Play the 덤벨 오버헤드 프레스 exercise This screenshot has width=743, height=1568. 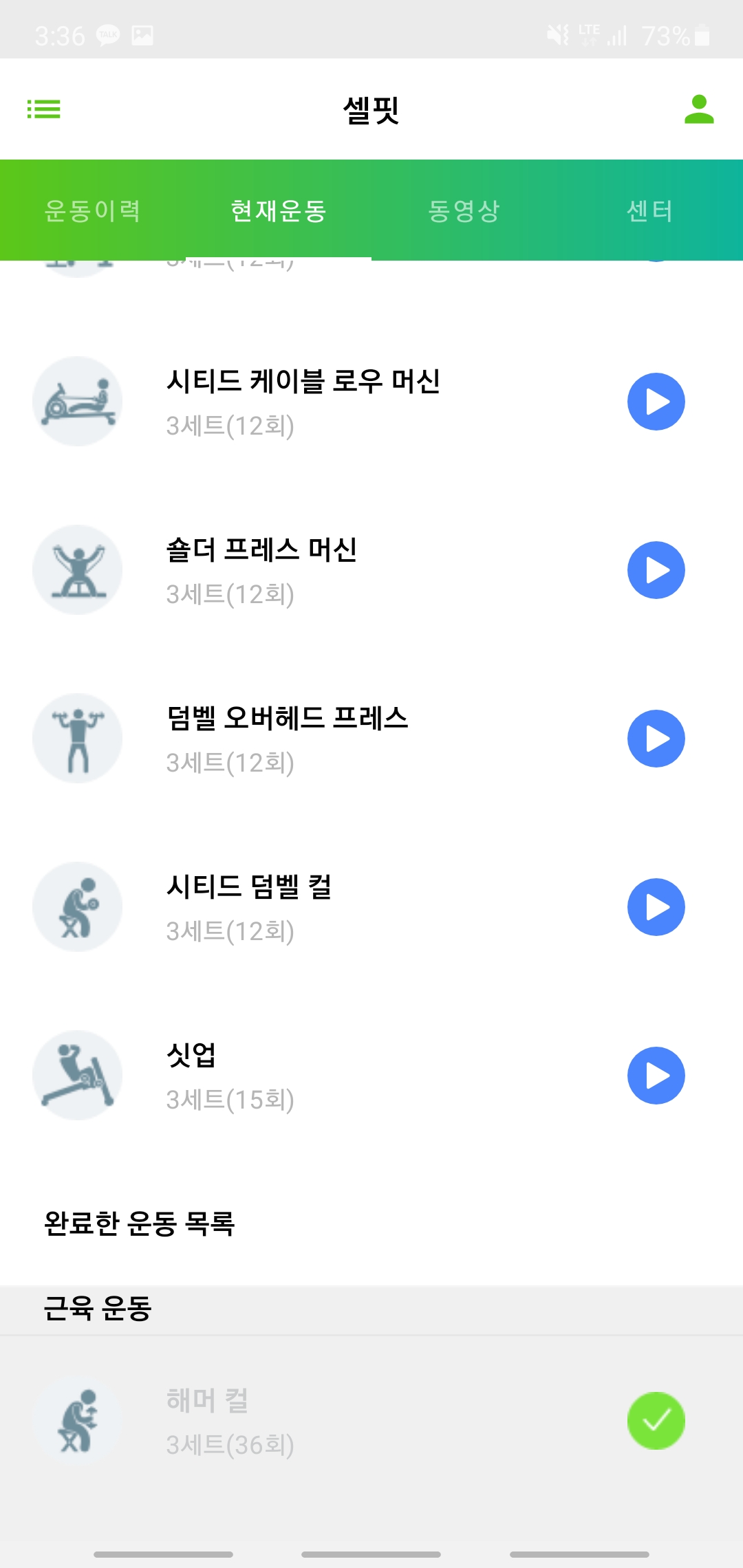tap(656, 739)
